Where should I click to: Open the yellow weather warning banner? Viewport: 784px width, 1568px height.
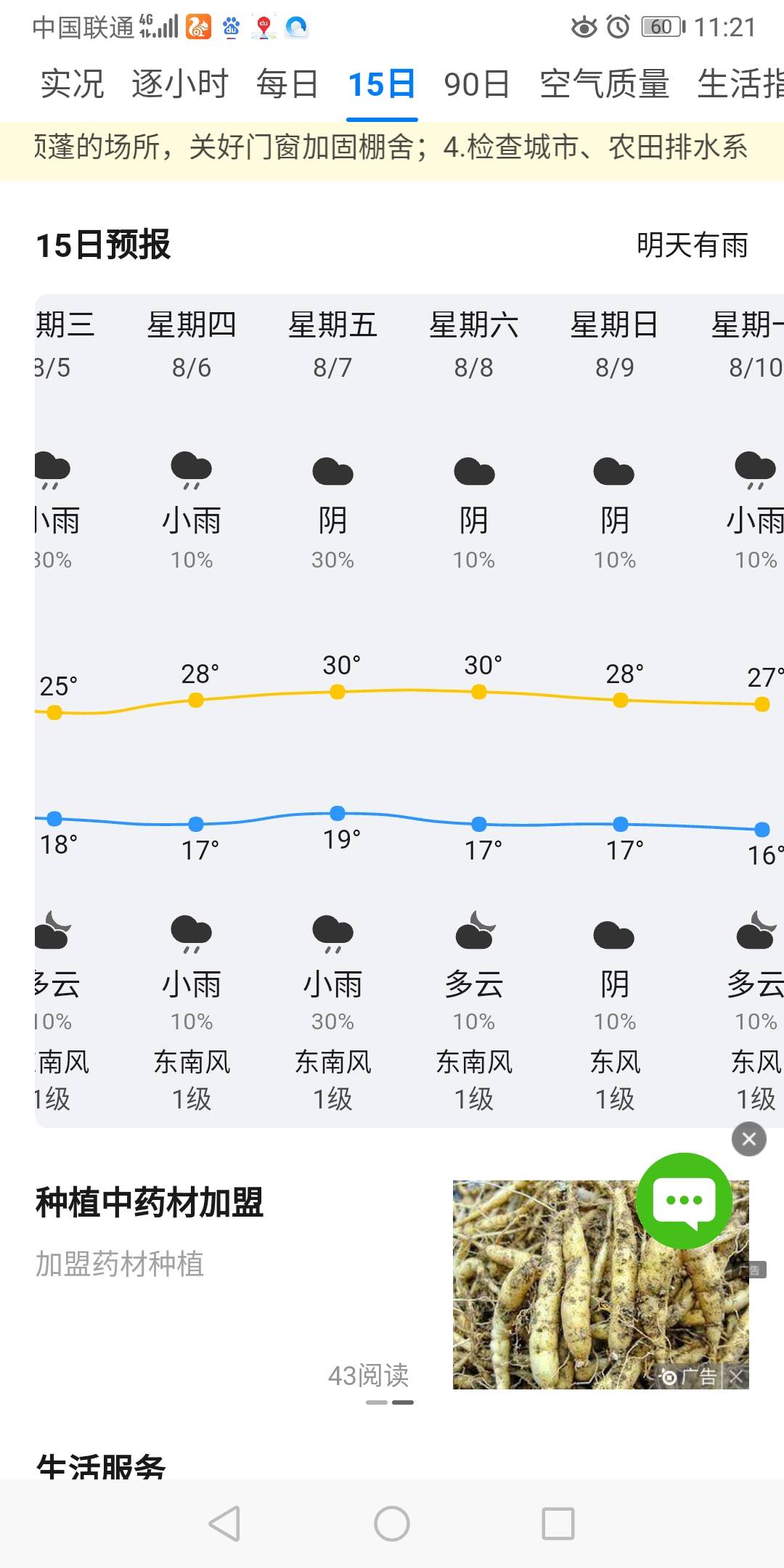point(392,148)
